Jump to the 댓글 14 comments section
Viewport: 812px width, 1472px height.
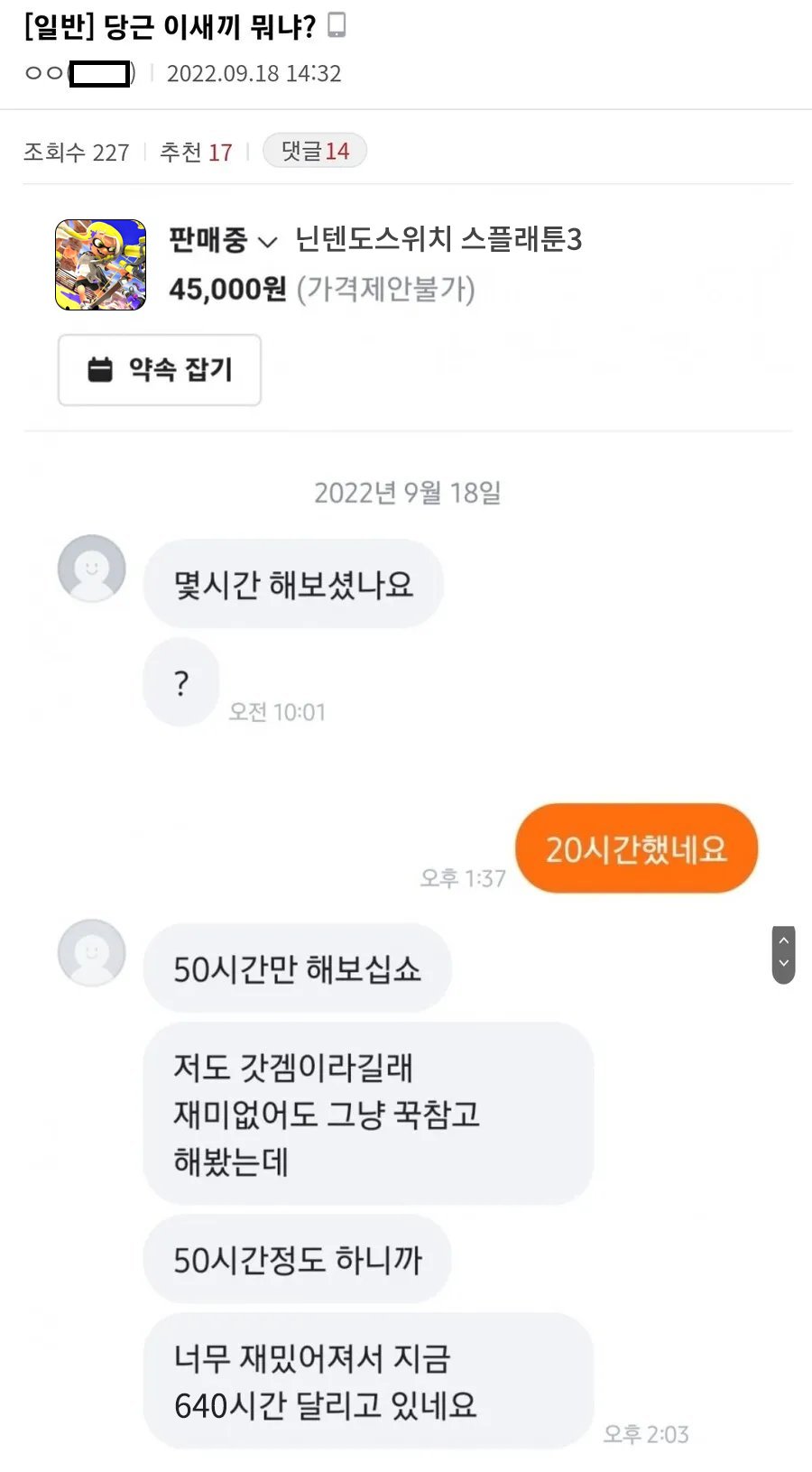(314, 151)
